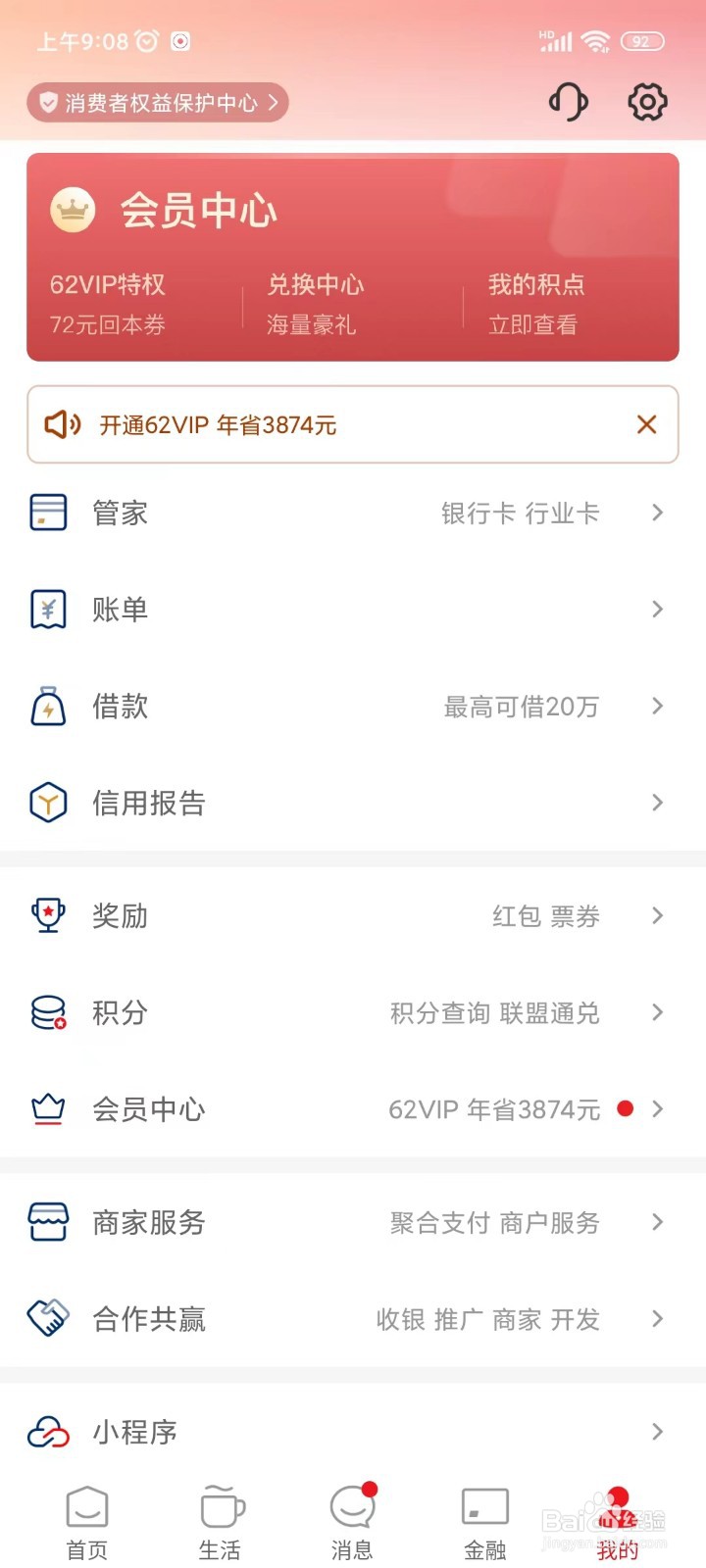Switch to the 首页 tab
The height and width of the screenshot is (1568, 706).
pos(87,1522)
